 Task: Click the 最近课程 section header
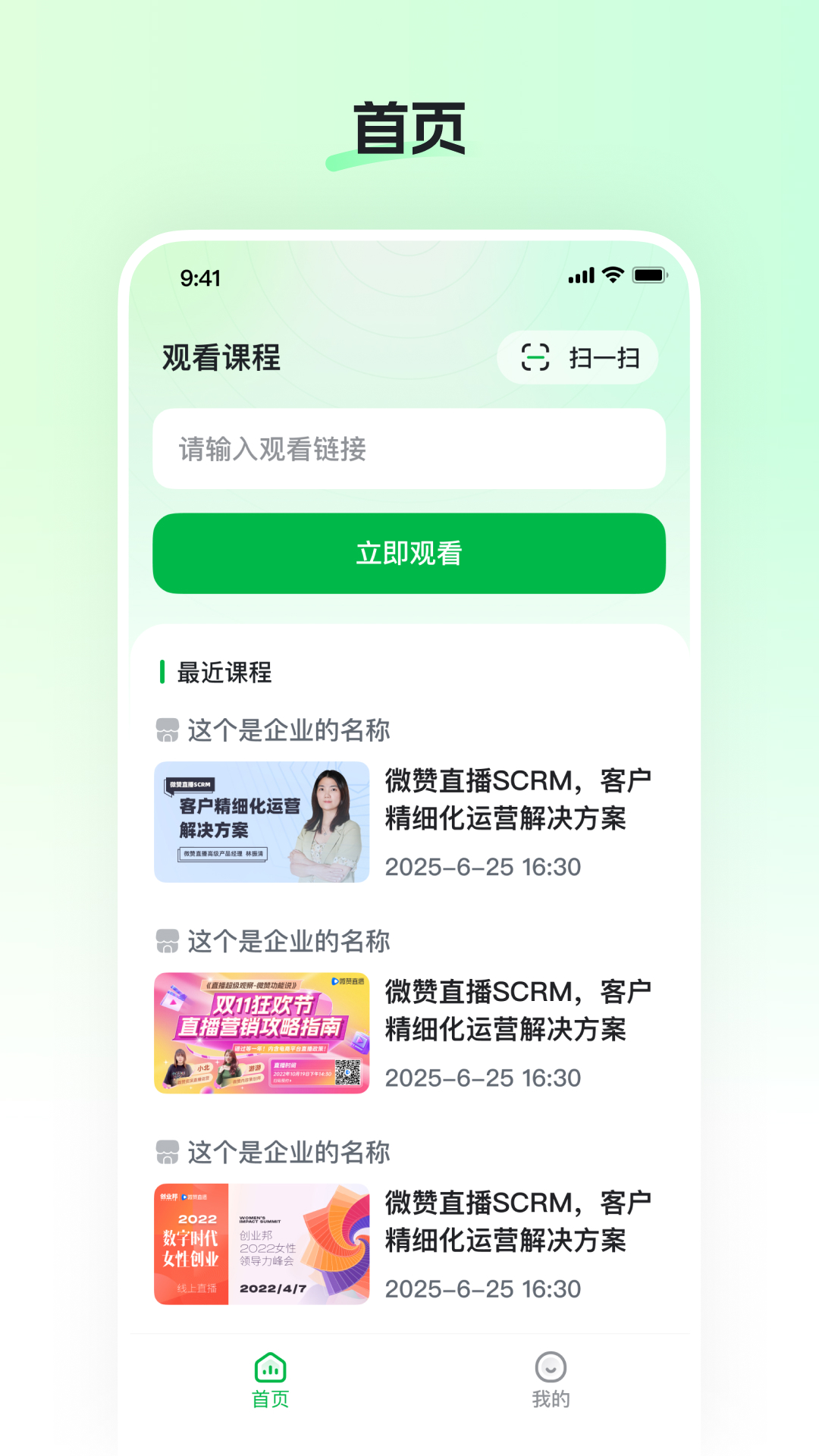pyautogui.click(x=224, y=673)
